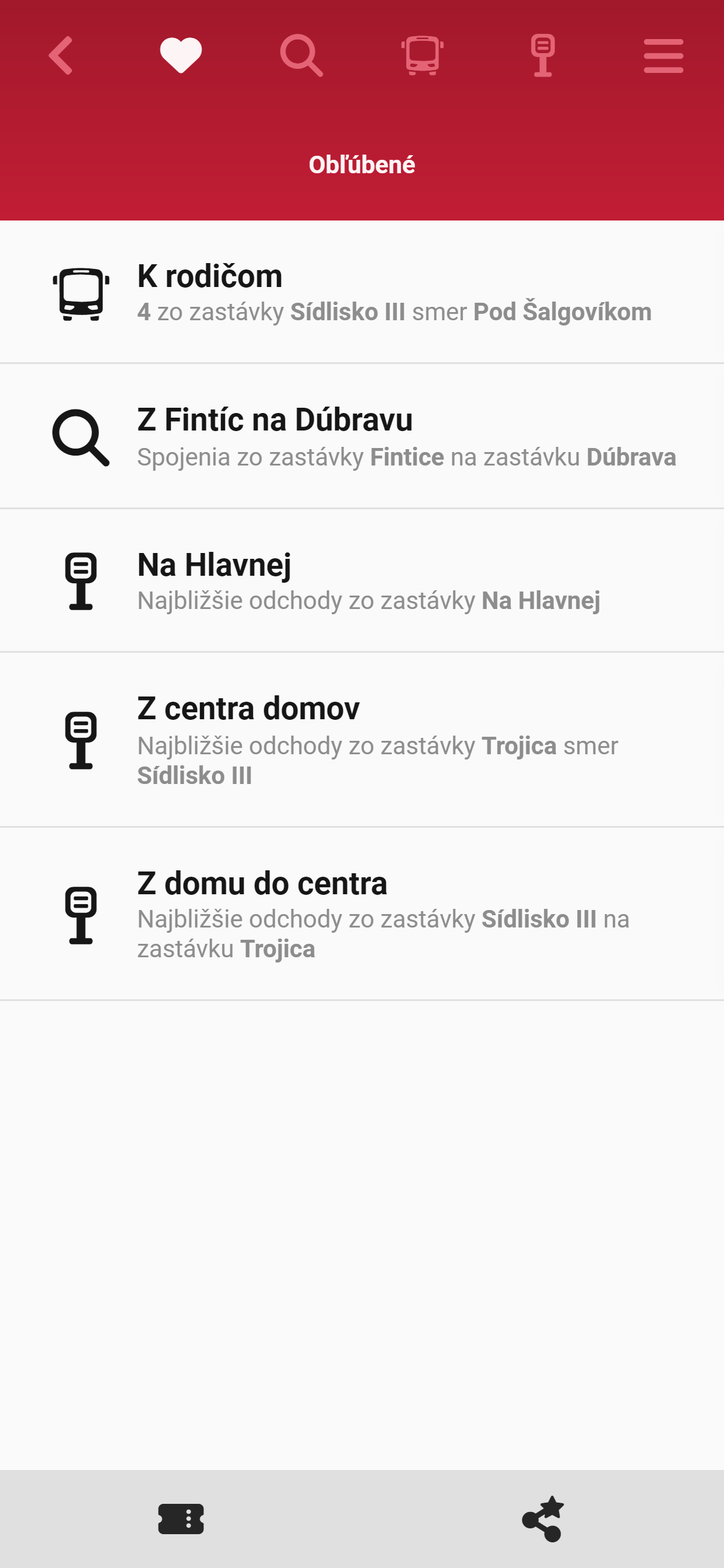Open the bus connections icon in top bar
Image resolution: width=724 pixels, height=1568 pixels.
[422, 55]
